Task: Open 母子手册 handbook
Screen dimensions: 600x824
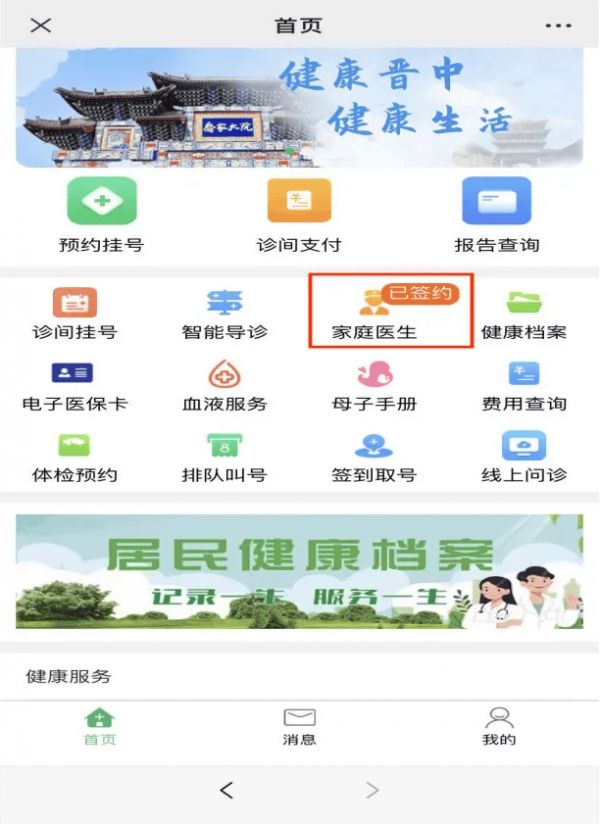Action: pos(374,386)
